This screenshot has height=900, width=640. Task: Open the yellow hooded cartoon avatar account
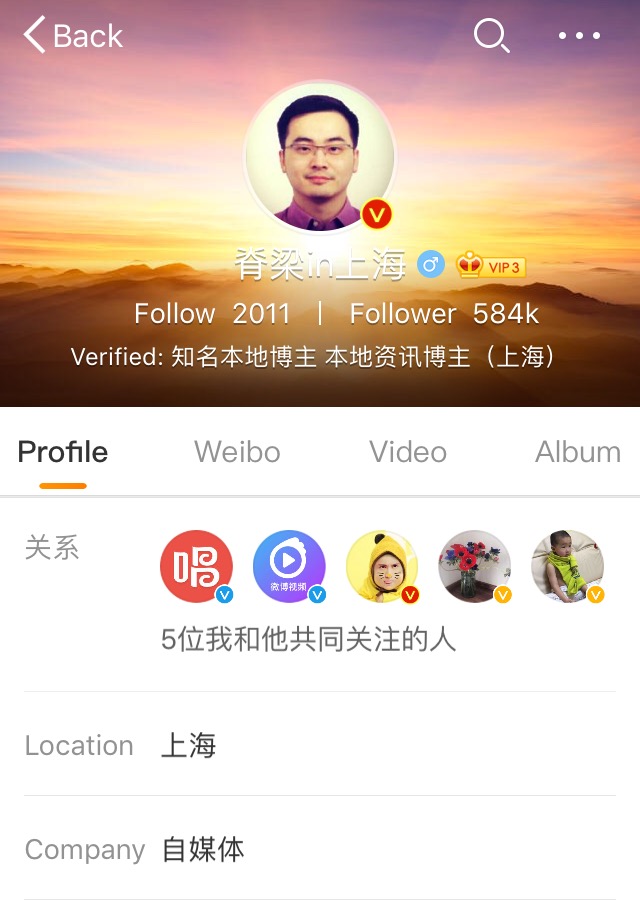[382, 566]
